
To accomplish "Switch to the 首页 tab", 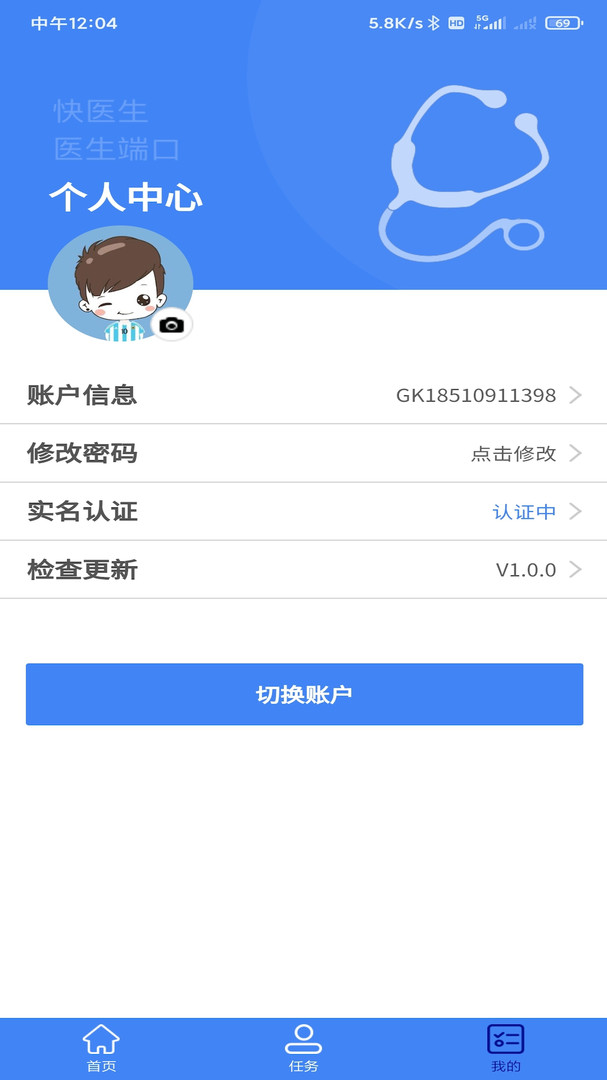I will [101, 1048].
